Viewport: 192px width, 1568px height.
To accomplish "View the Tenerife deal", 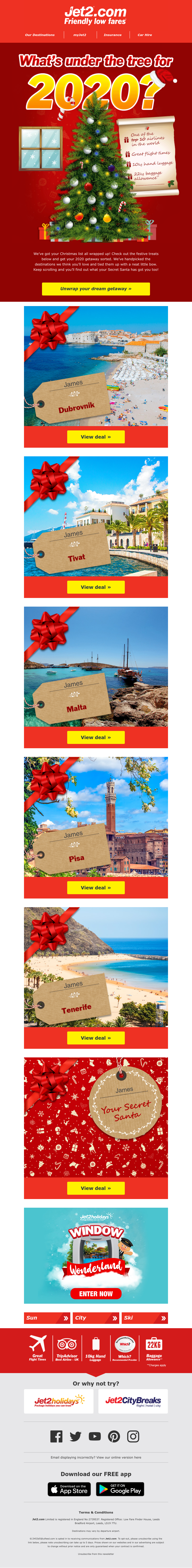I will (96, 1038).
